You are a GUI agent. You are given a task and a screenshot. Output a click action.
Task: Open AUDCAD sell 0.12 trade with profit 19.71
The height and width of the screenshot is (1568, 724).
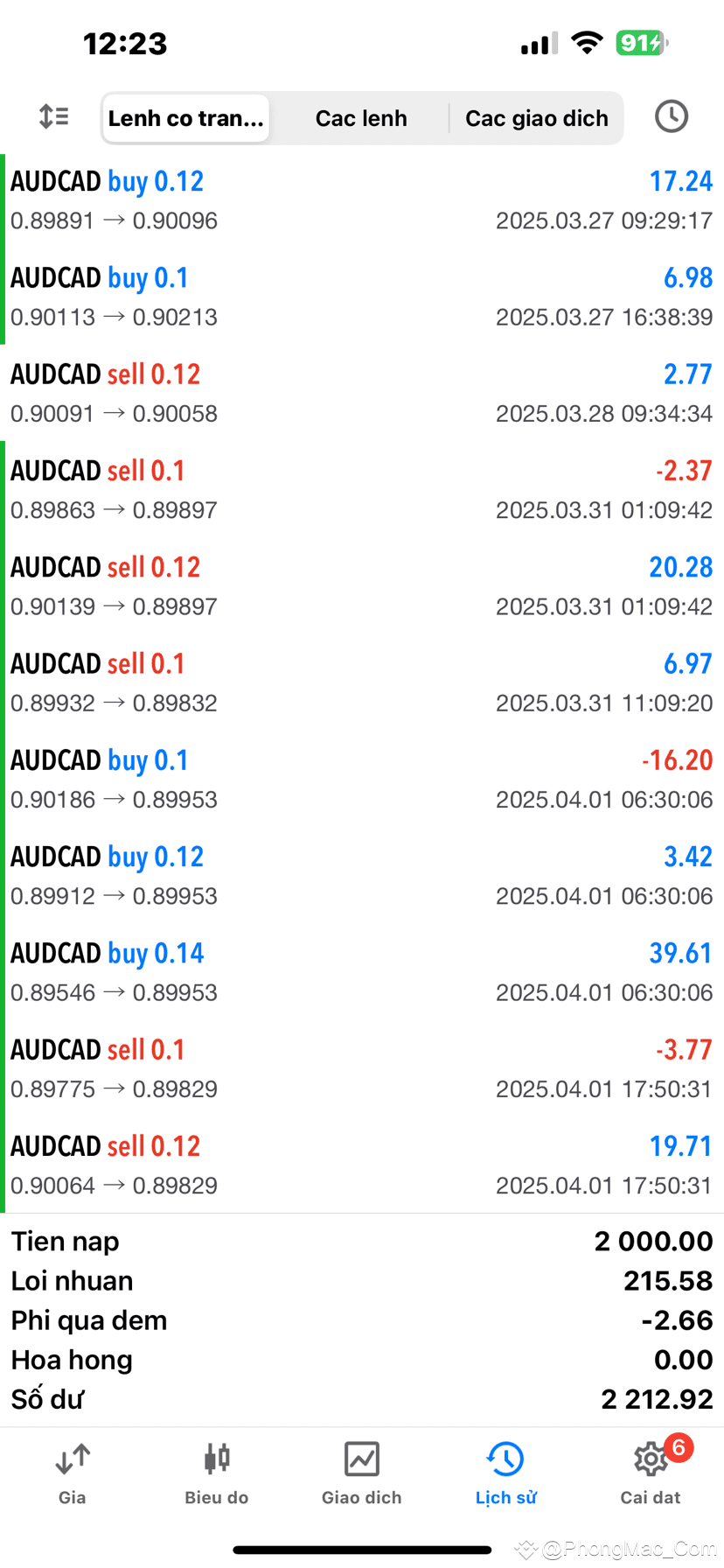[x=362, y=1165]
